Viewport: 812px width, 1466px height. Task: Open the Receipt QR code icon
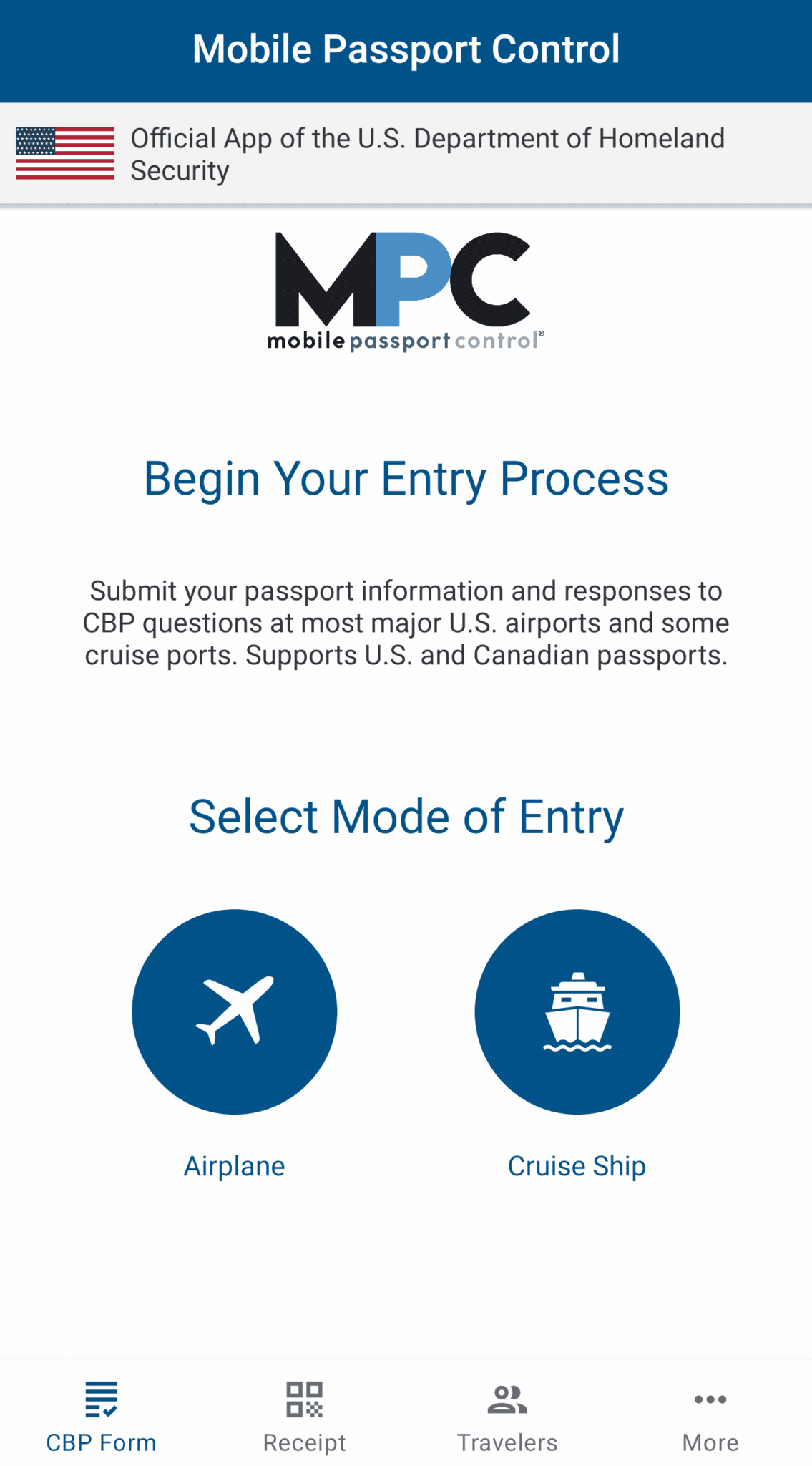coord(303,1399)
